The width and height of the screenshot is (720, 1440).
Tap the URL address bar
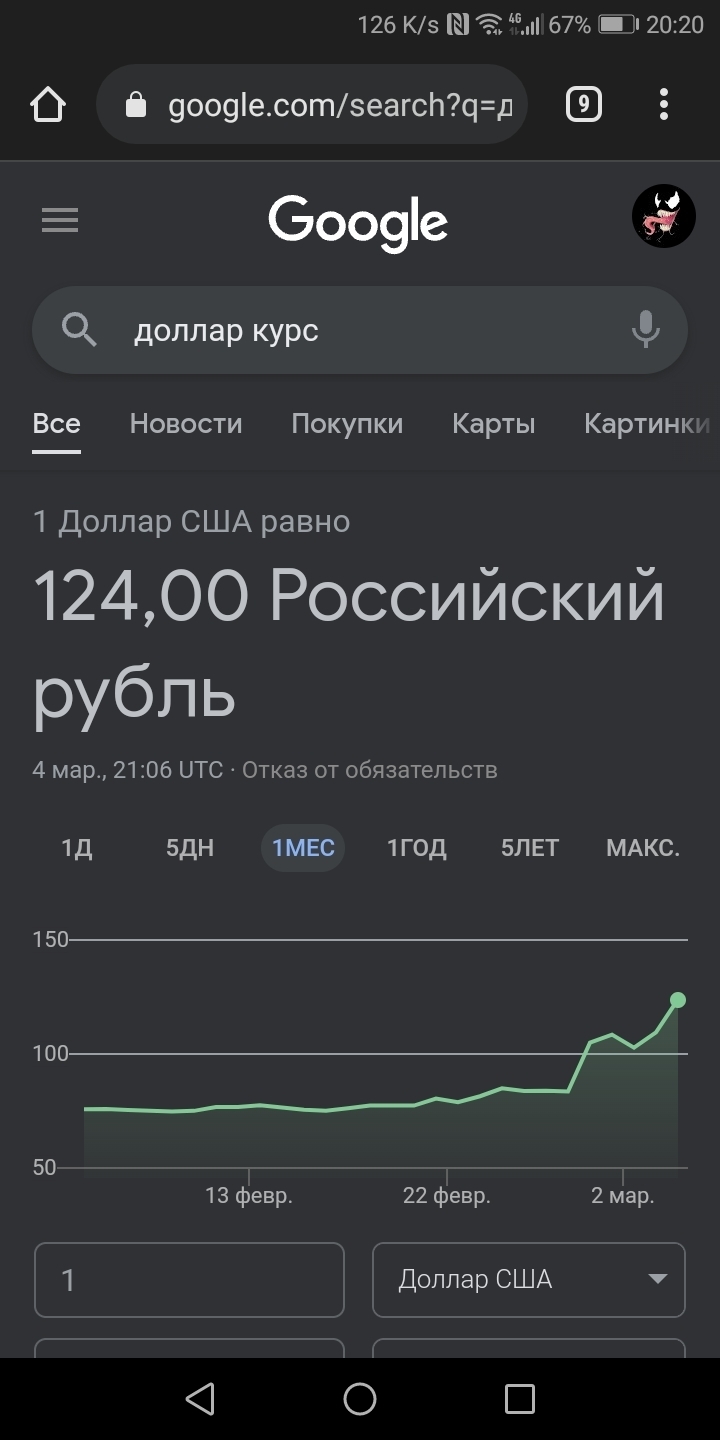click(312, 105)
